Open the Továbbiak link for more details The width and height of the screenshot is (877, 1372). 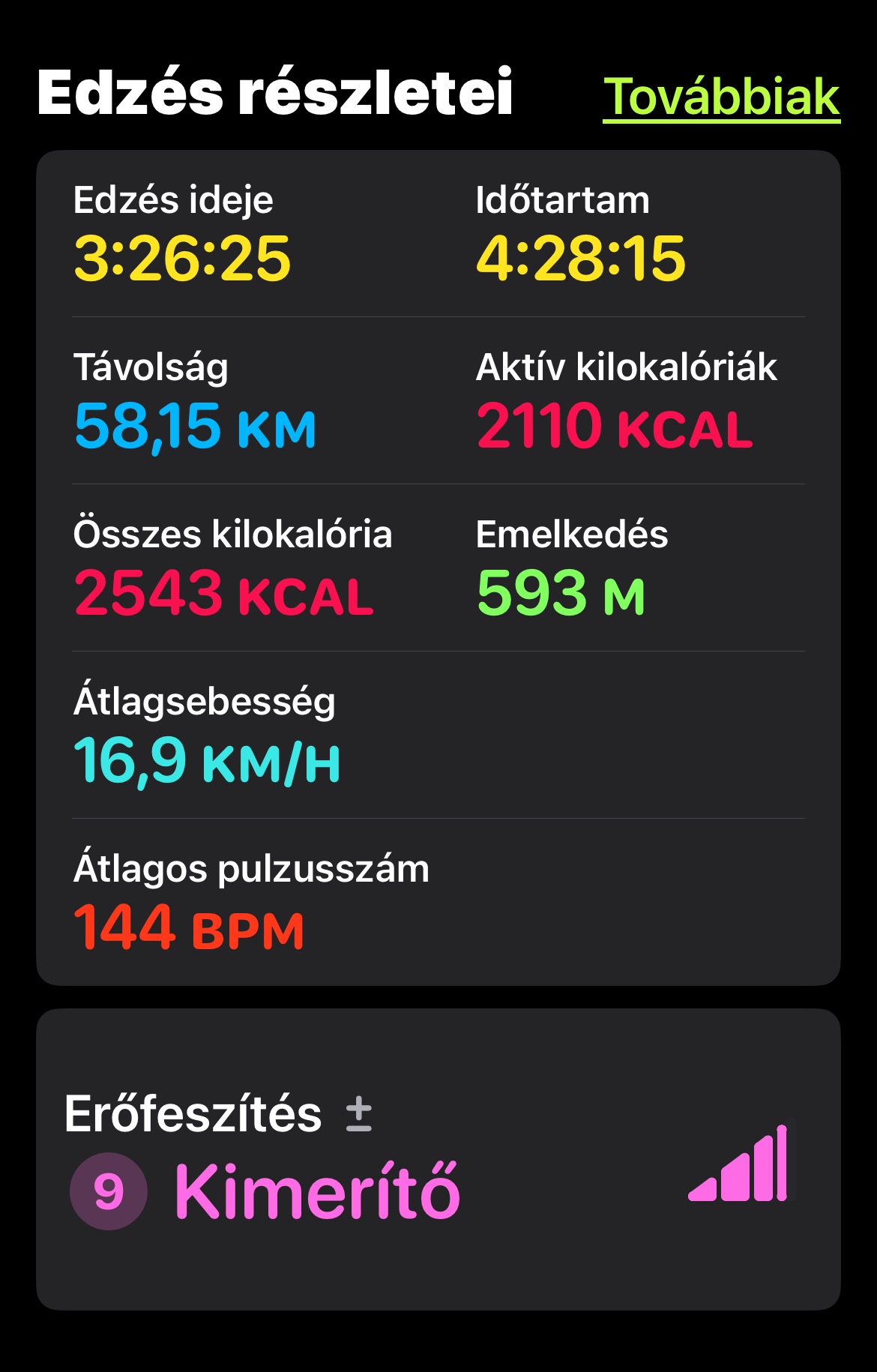721,97
